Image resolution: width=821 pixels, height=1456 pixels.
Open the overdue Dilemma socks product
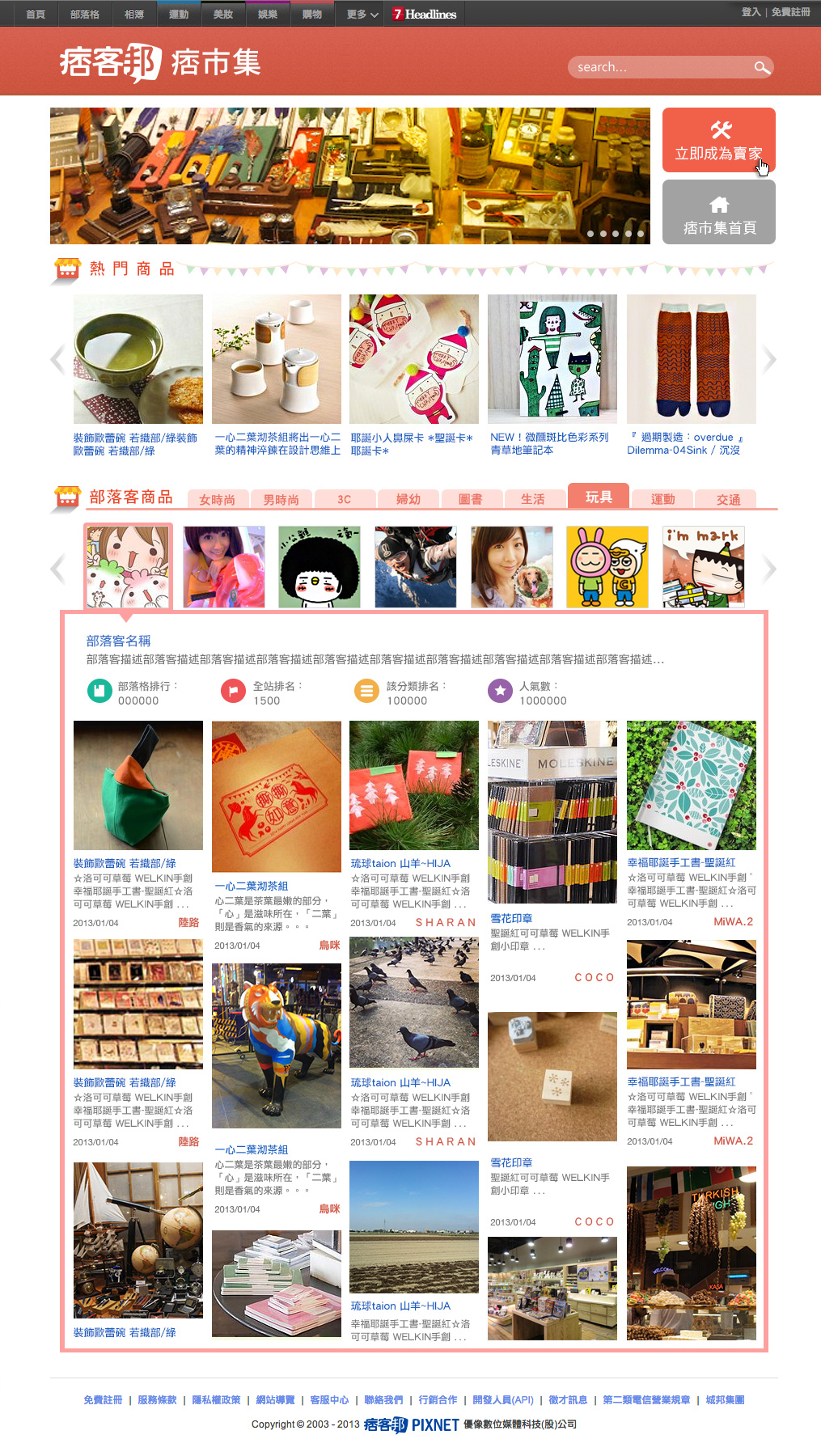(x=692, y=375)
